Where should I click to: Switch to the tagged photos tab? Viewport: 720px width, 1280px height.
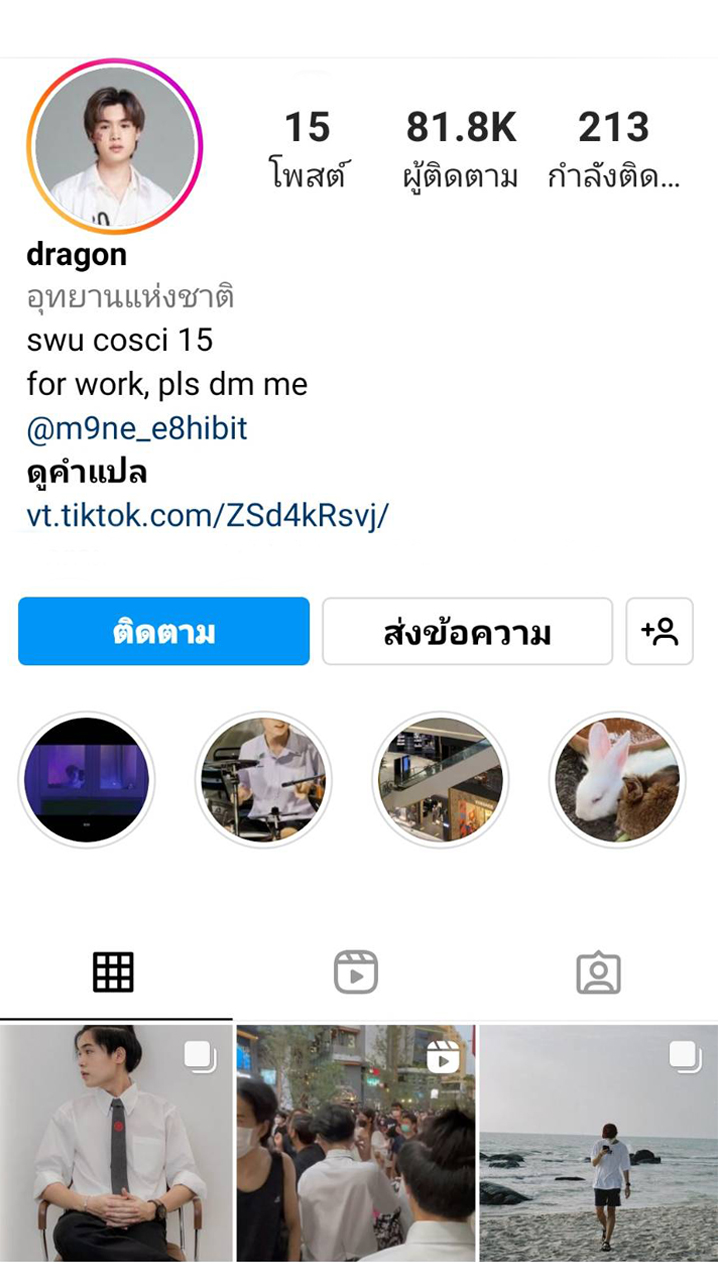598,972
